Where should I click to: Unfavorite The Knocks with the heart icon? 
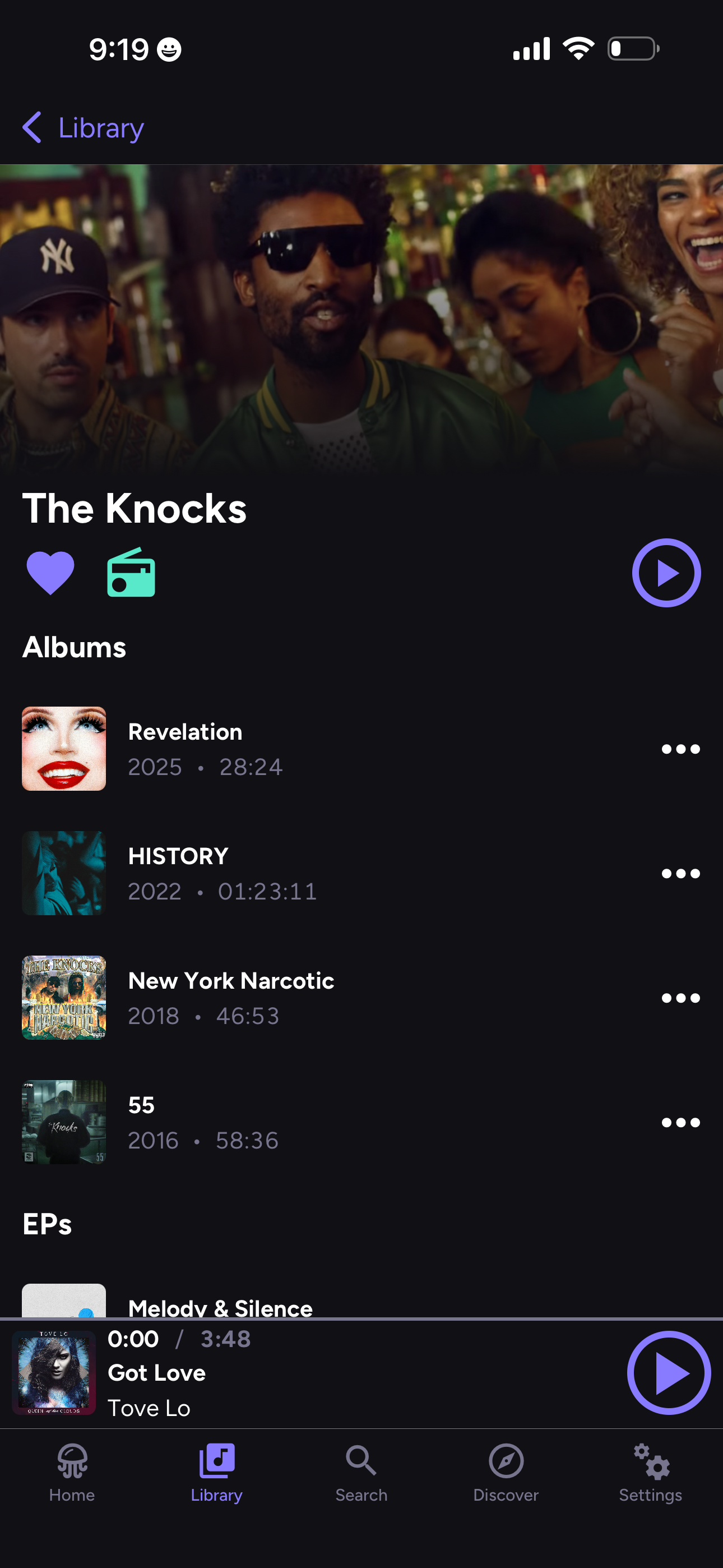click(x=50, y=573)
